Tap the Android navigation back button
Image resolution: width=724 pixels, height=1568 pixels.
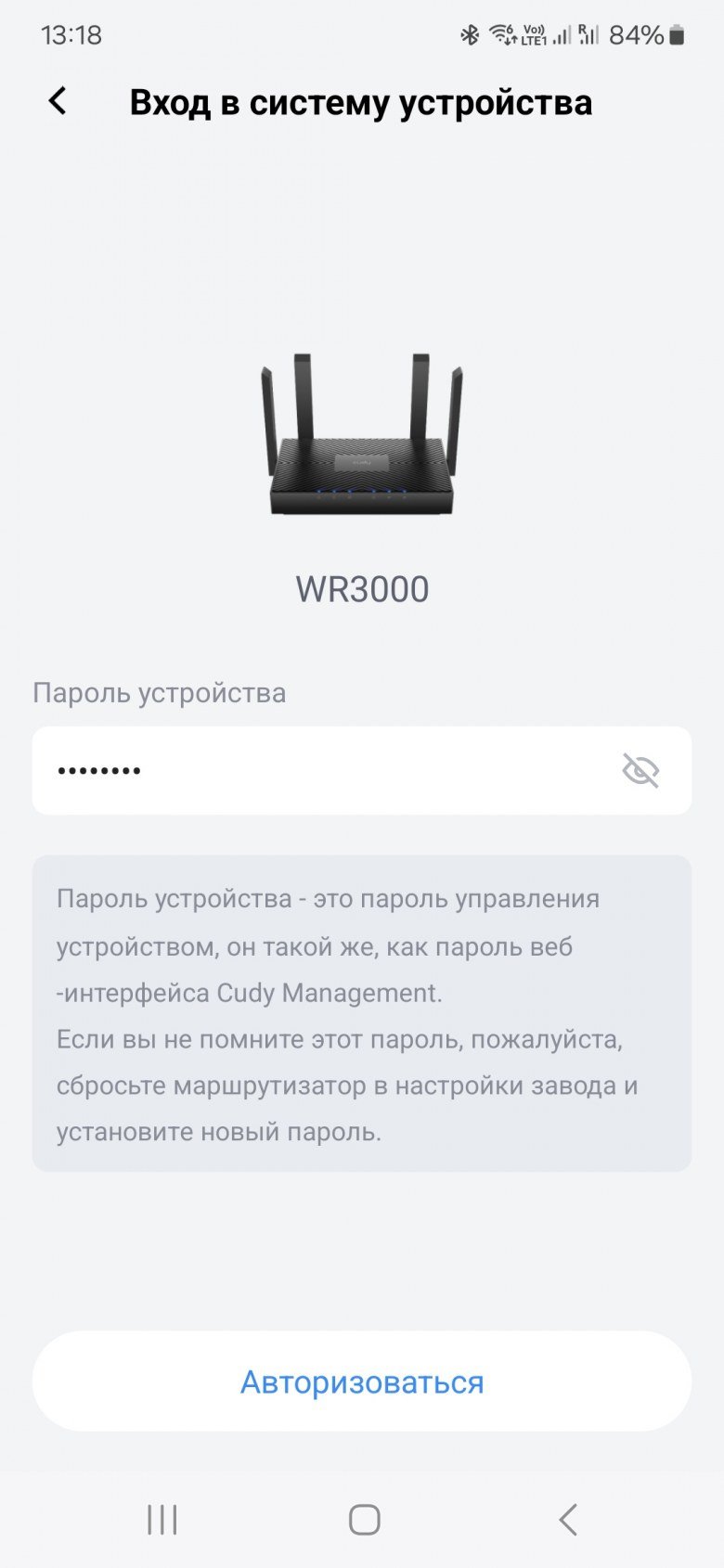(x=567, y=1520)
